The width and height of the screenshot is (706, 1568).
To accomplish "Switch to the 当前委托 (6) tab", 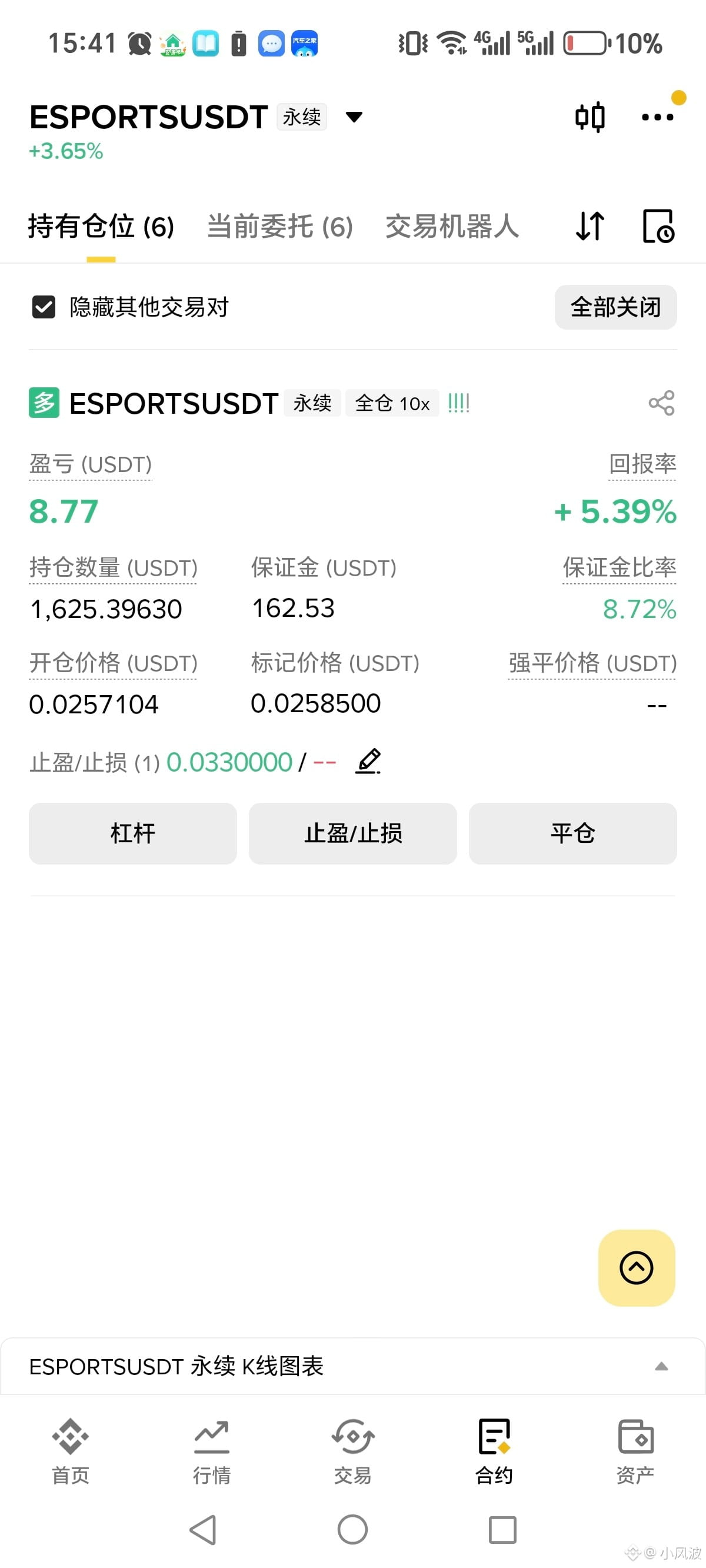I will pos(280,227).
